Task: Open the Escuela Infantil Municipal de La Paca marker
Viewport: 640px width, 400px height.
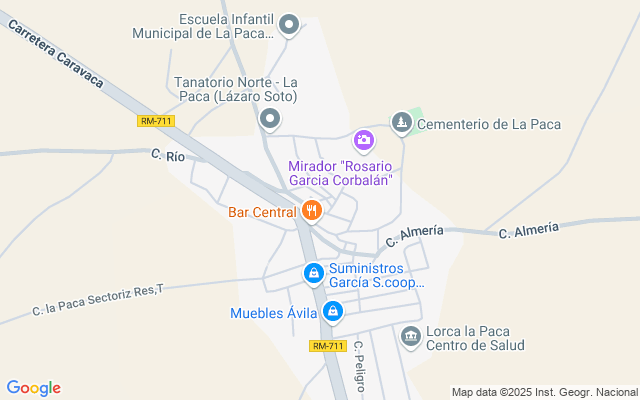Action: pos(289,25)
